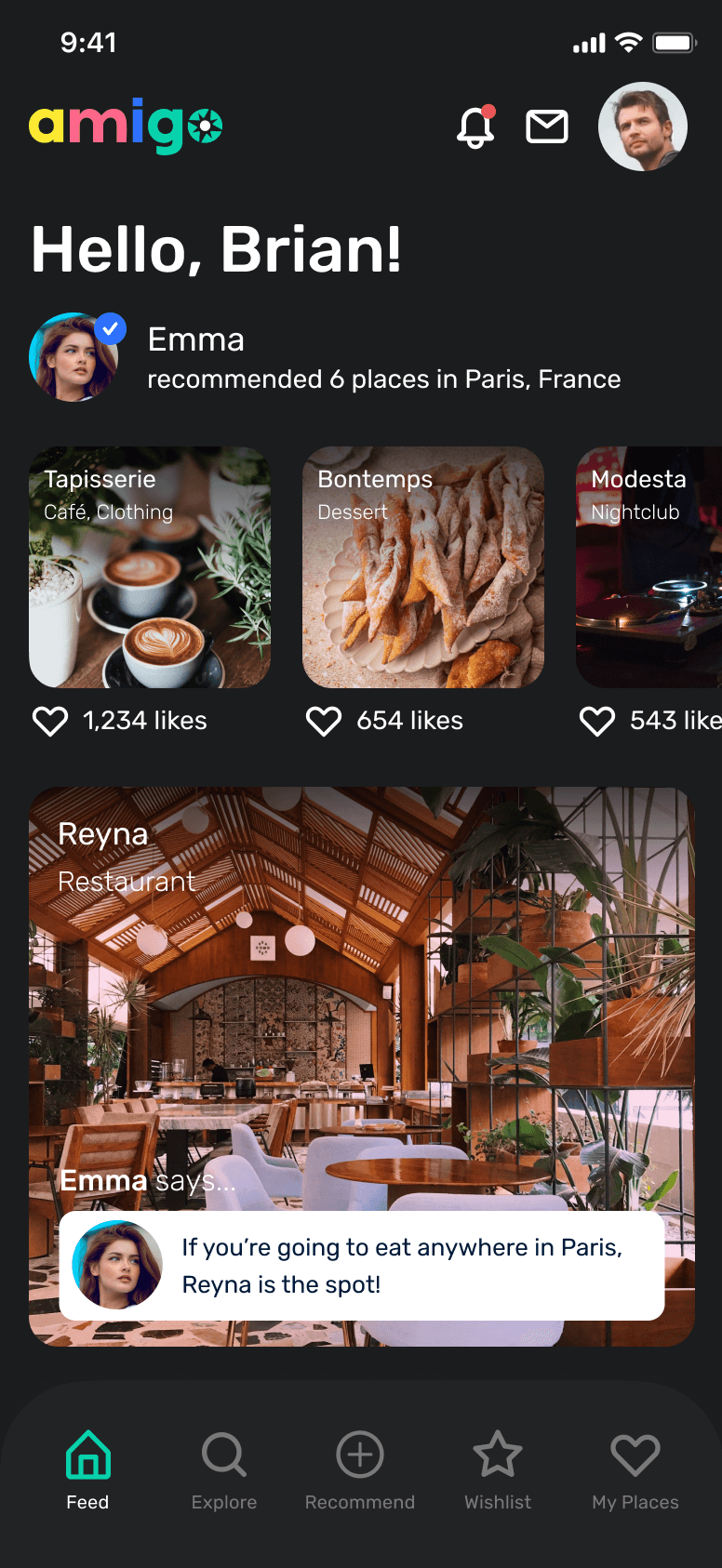Open the Reyna restaurant card
722x1568 pixels.
click(x=362, y=1067)
